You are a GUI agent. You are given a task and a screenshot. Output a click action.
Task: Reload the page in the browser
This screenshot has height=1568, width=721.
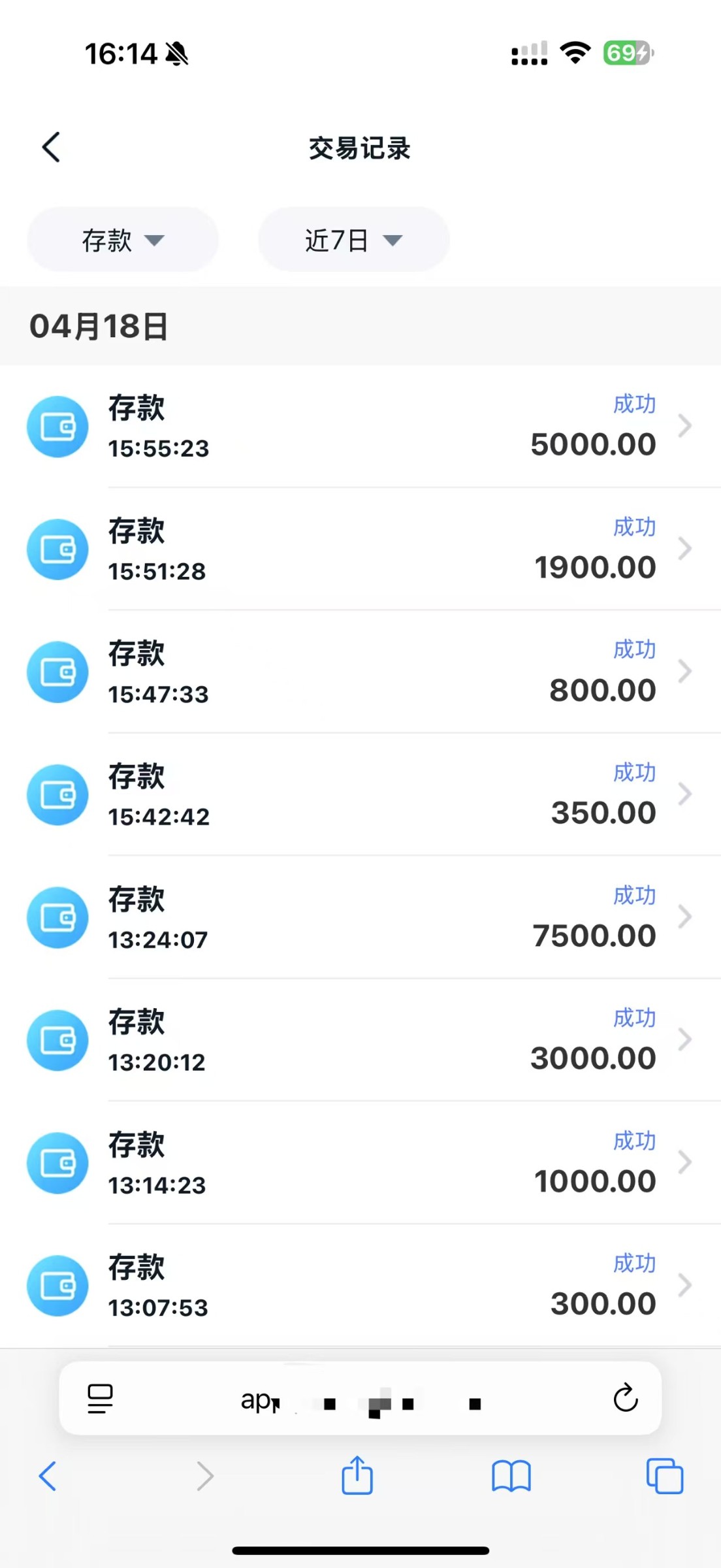point(625,1398)
